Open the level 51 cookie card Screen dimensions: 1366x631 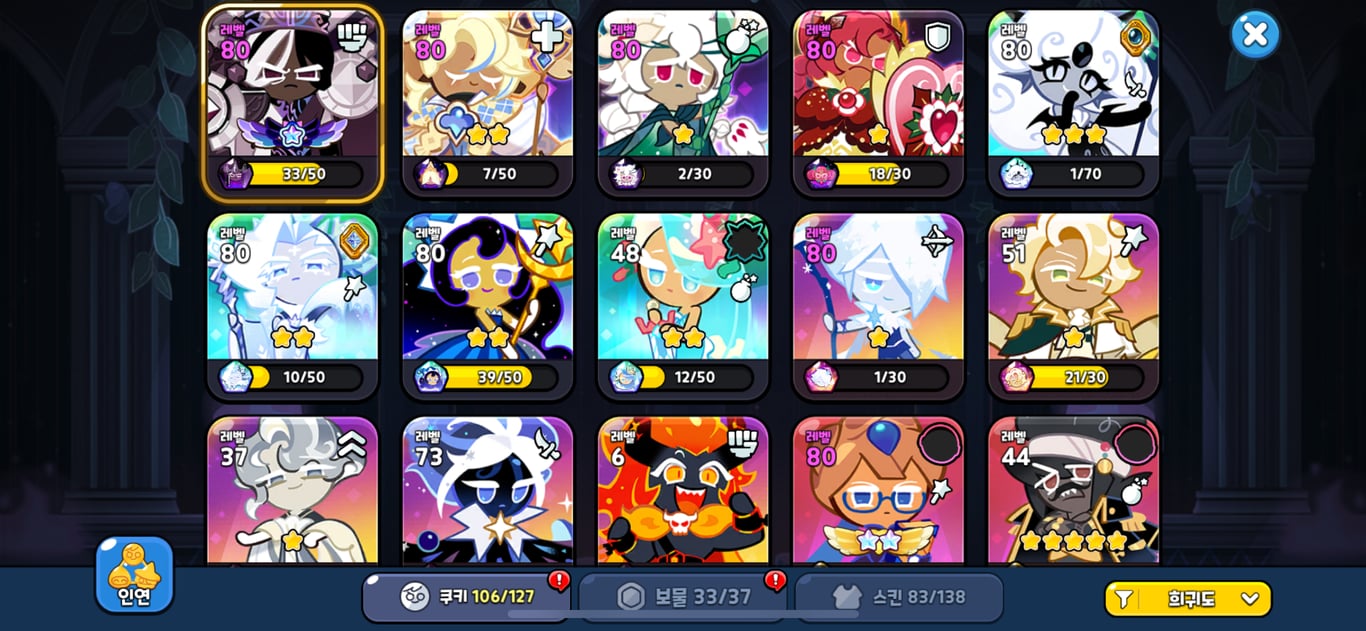(x=1073, y=303)
